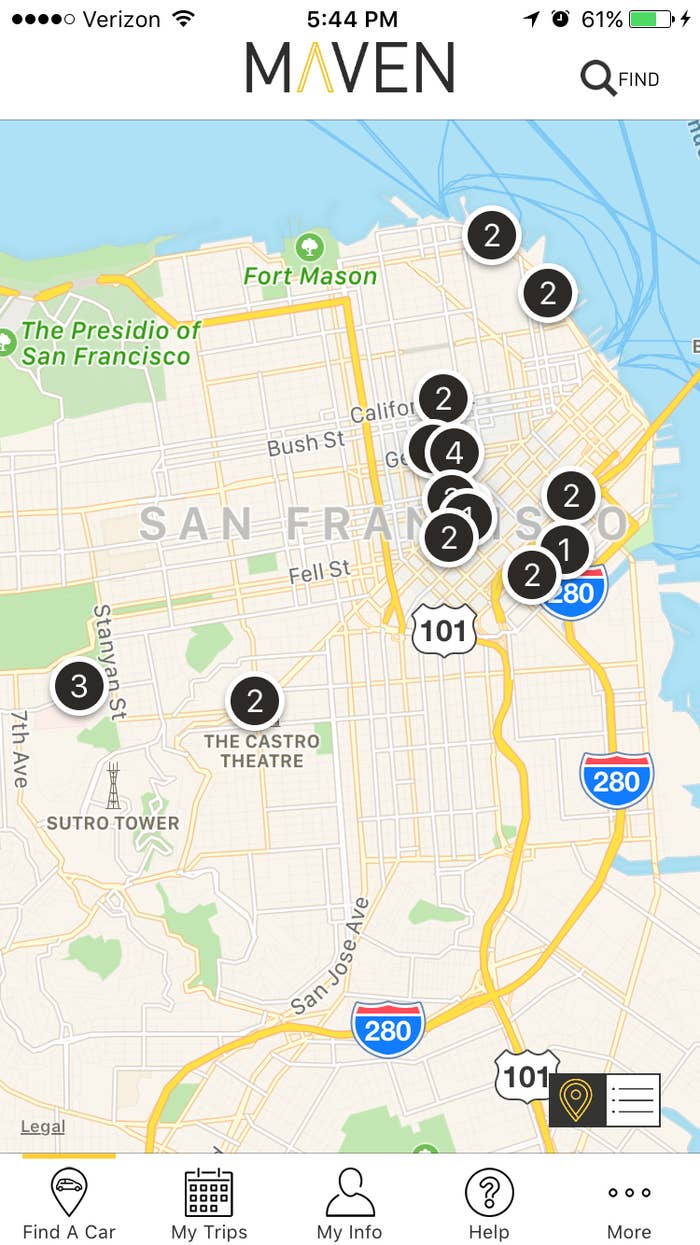Switch to list view of cars
This screenshot has height=1245, width=700.
pos(633,1100)
